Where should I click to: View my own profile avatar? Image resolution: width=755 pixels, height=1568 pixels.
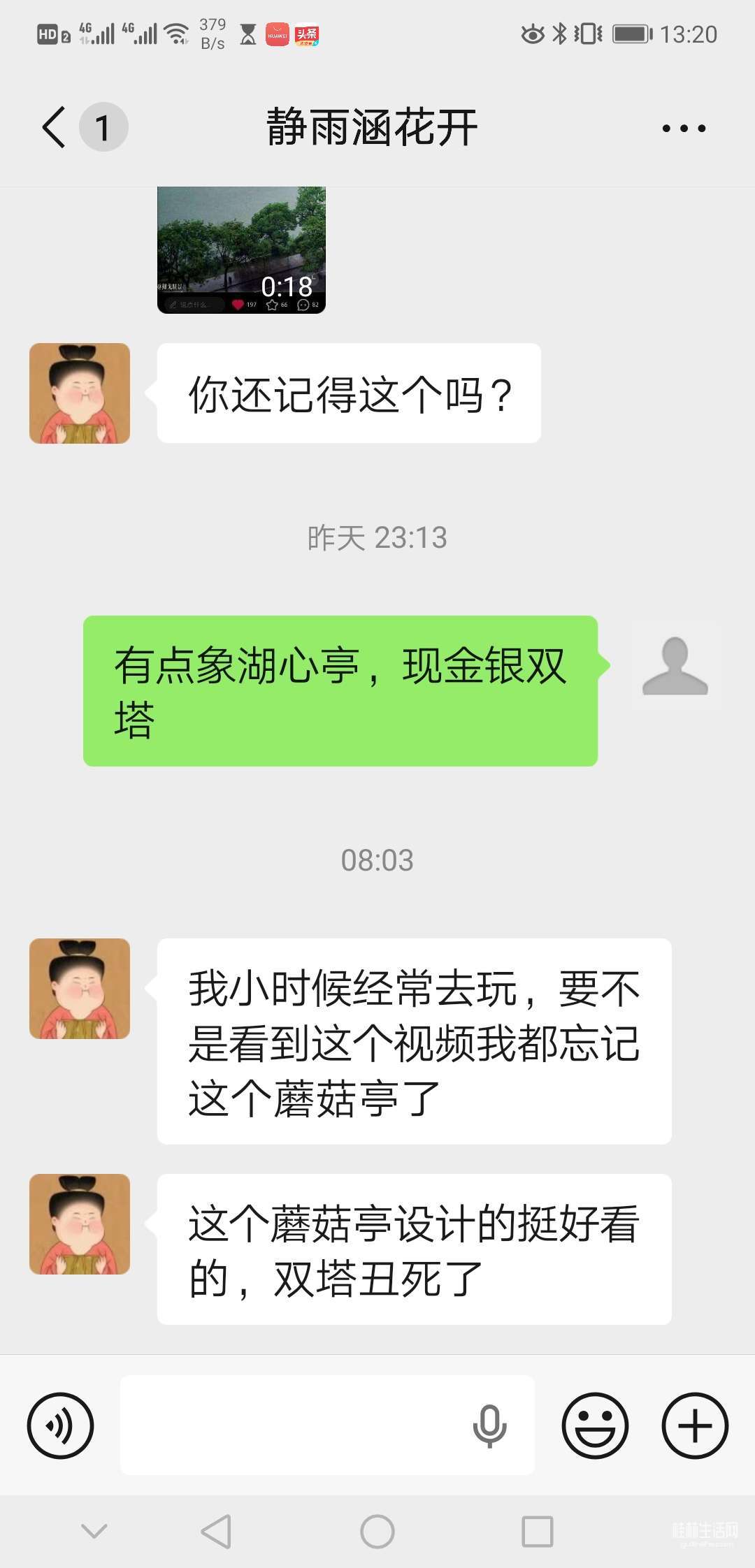click(675, 666)
